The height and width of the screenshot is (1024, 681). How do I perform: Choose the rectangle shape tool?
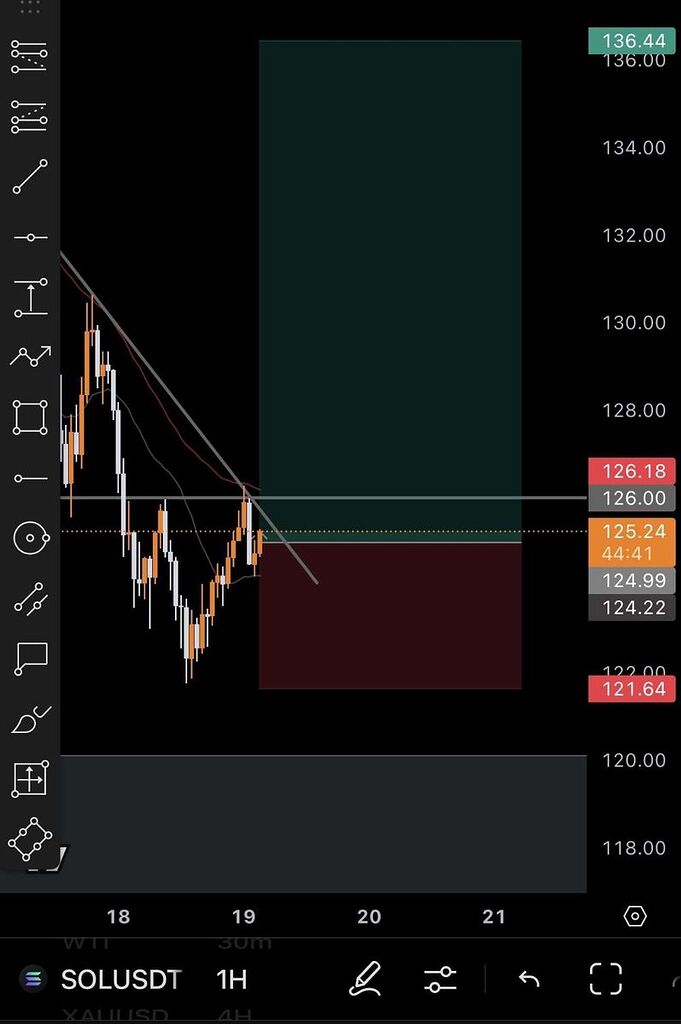coord(30,417)
